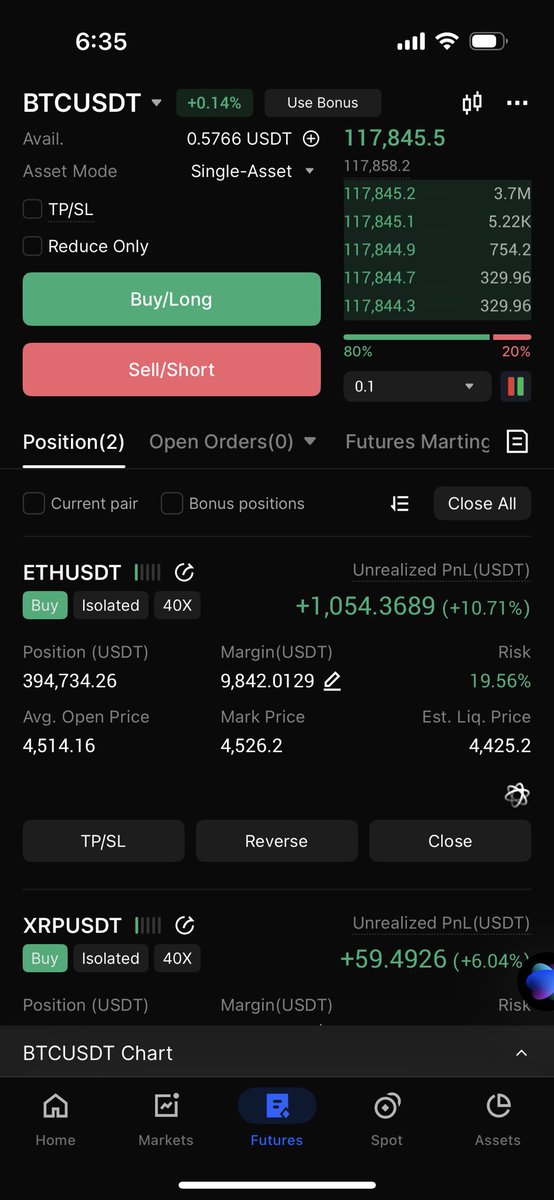Reverse the ETHUSDT position
554x1200 pixels.
pyautogui.click(x=276, y=841)
